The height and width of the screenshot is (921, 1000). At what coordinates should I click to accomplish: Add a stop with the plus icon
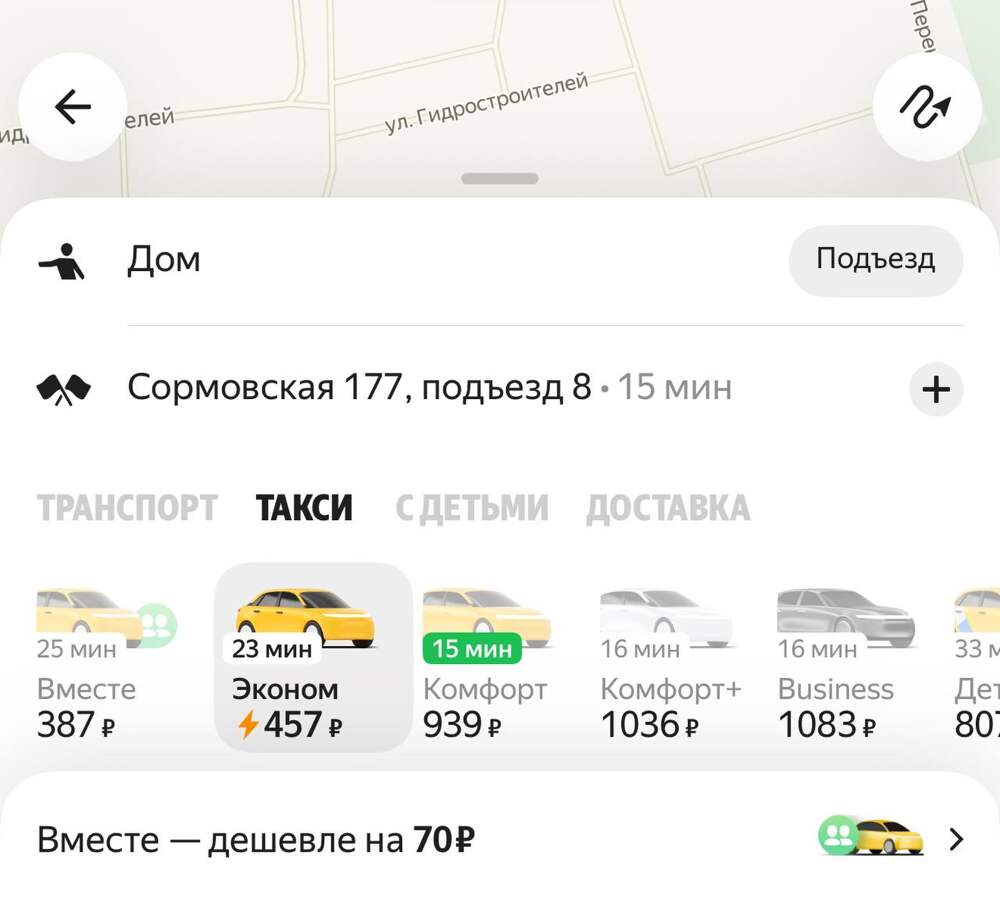935,390
